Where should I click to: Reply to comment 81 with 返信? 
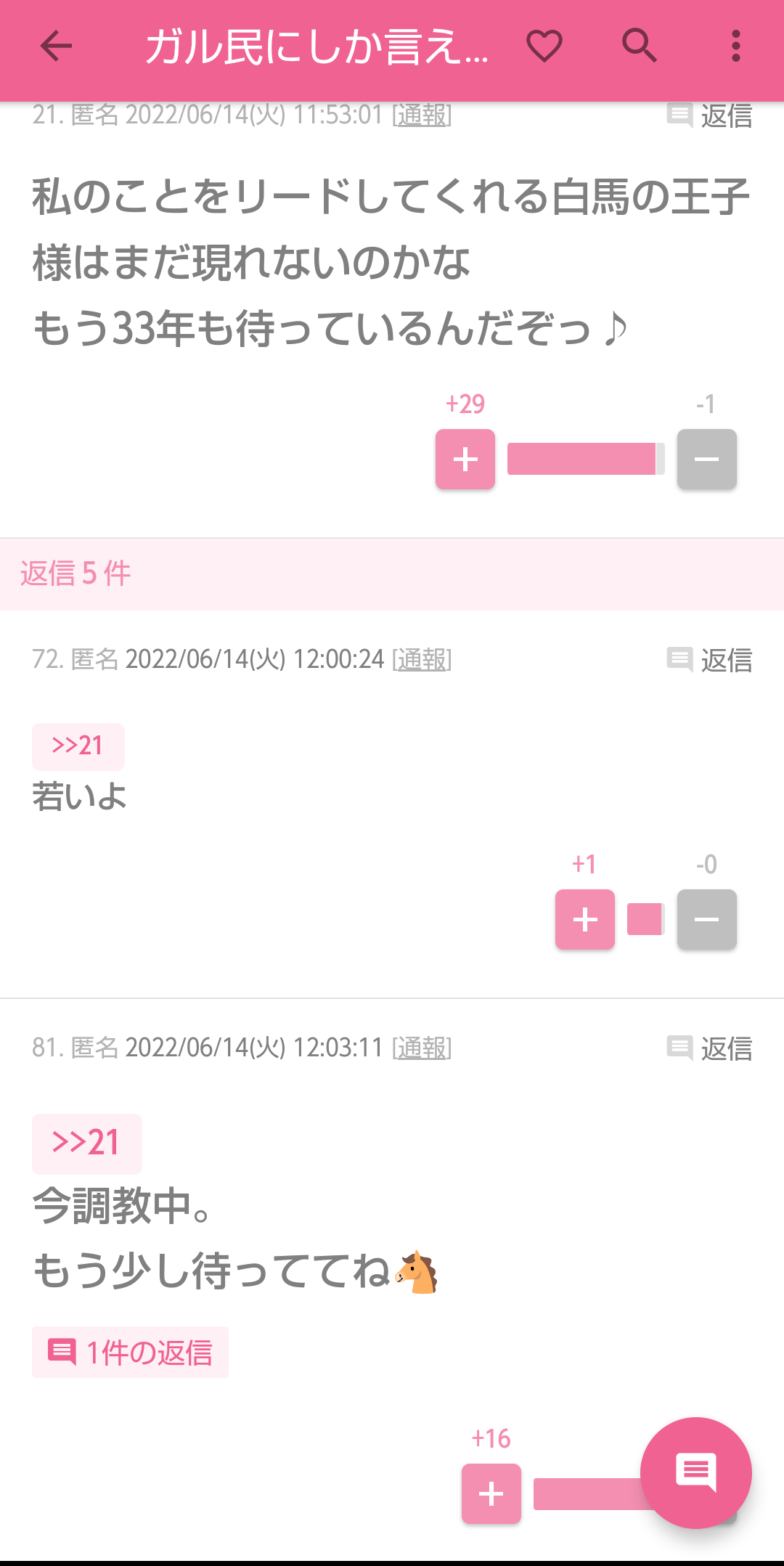coord(709,1048)
